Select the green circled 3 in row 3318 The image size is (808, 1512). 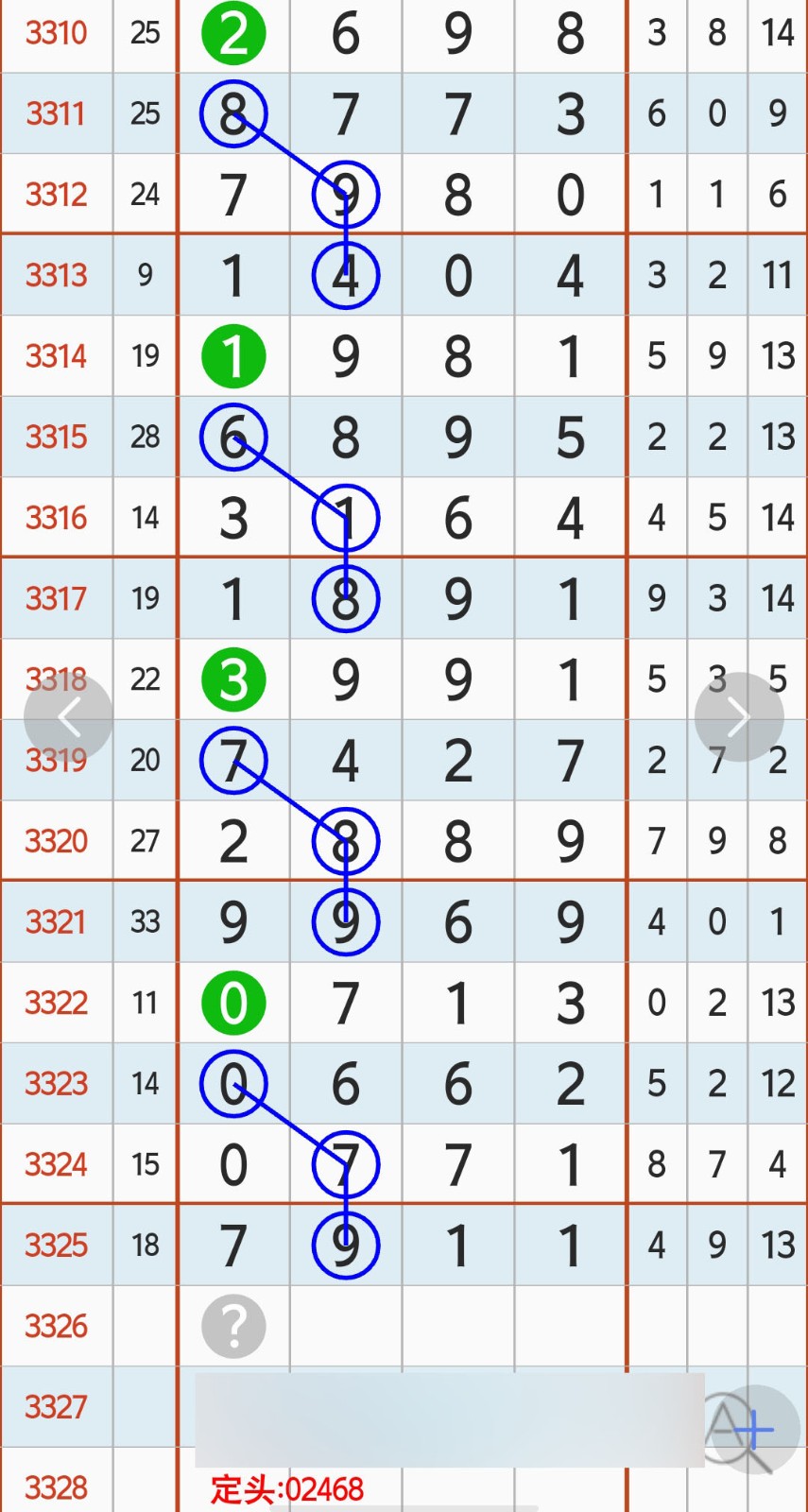point(233,679)
